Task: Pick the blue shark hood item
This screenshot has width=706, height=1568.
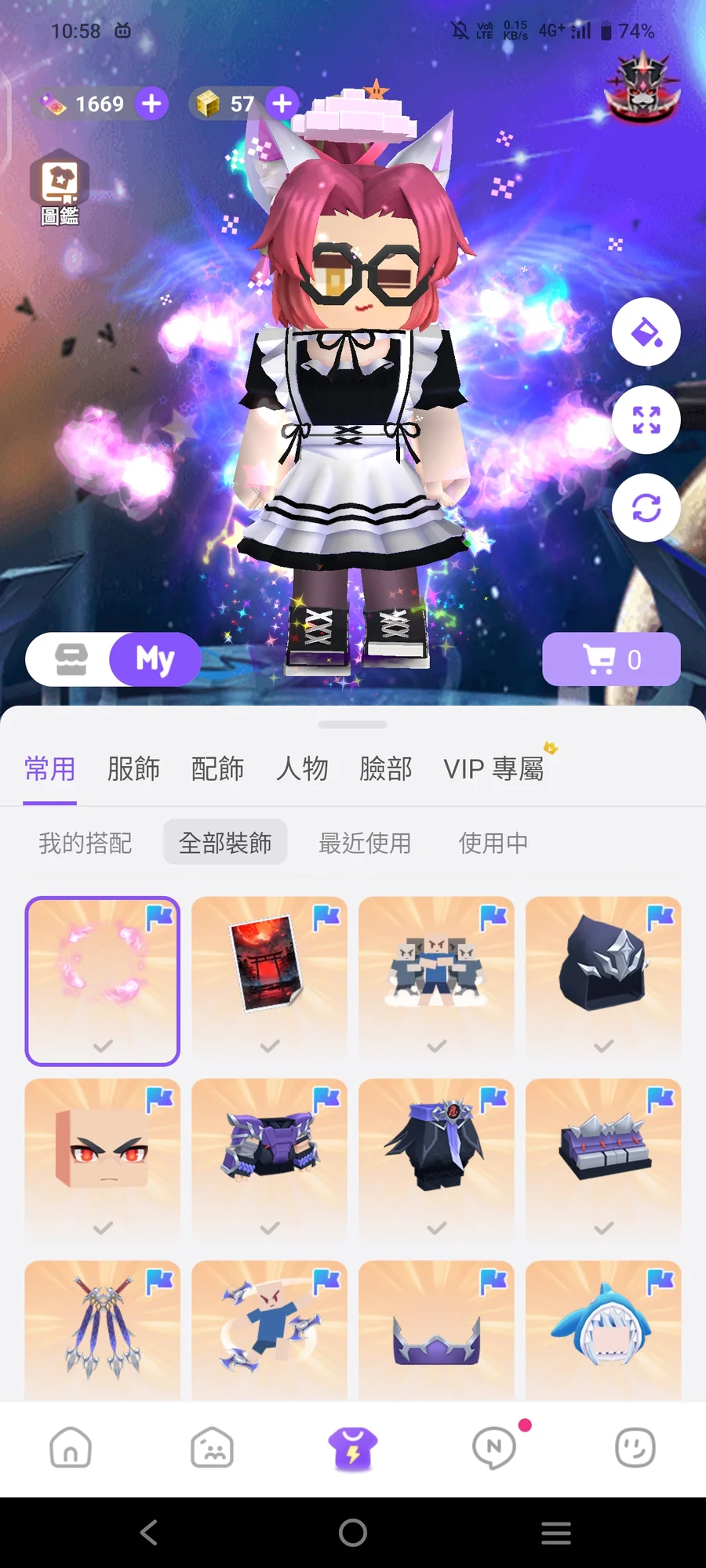Action: pyautogui.click(x=602, y=1325)
